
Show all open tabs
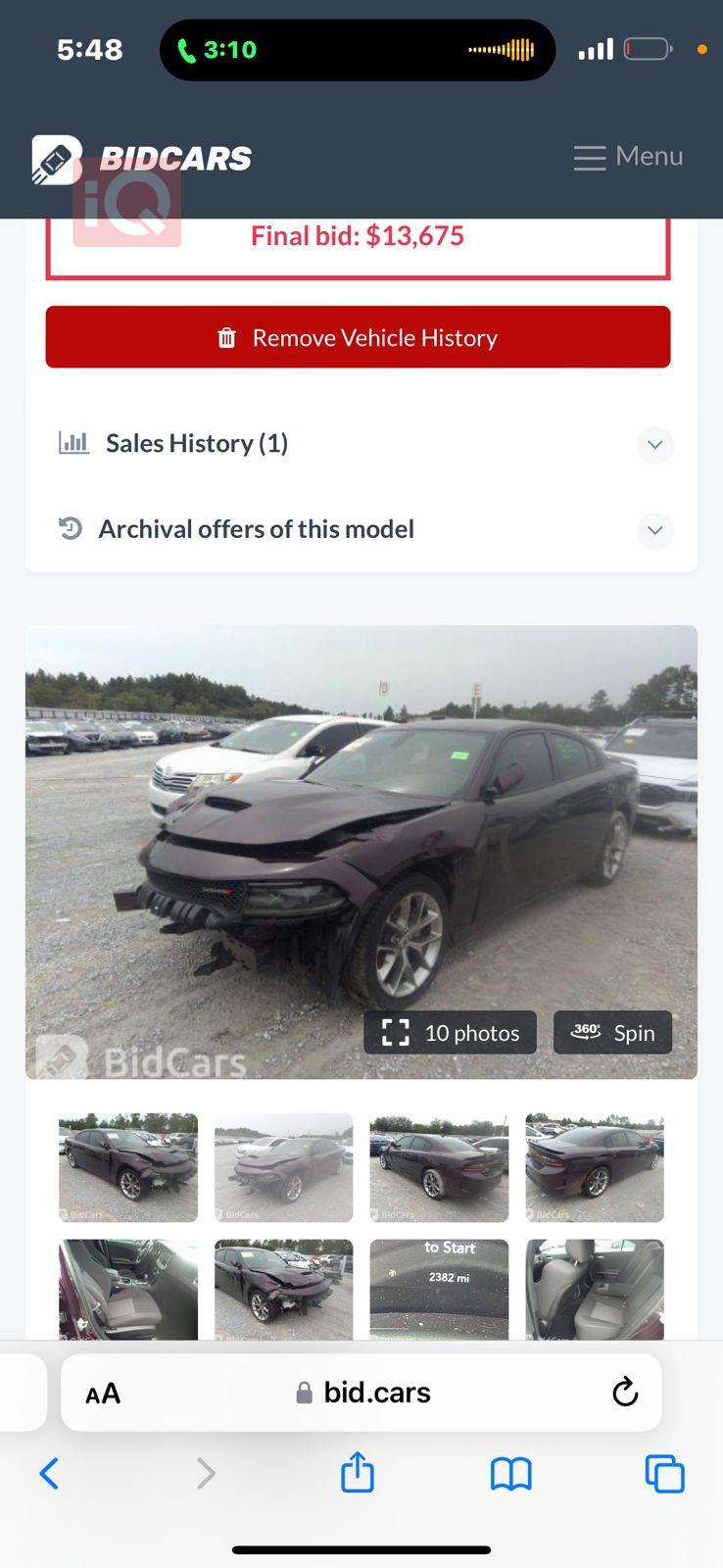664,1473
